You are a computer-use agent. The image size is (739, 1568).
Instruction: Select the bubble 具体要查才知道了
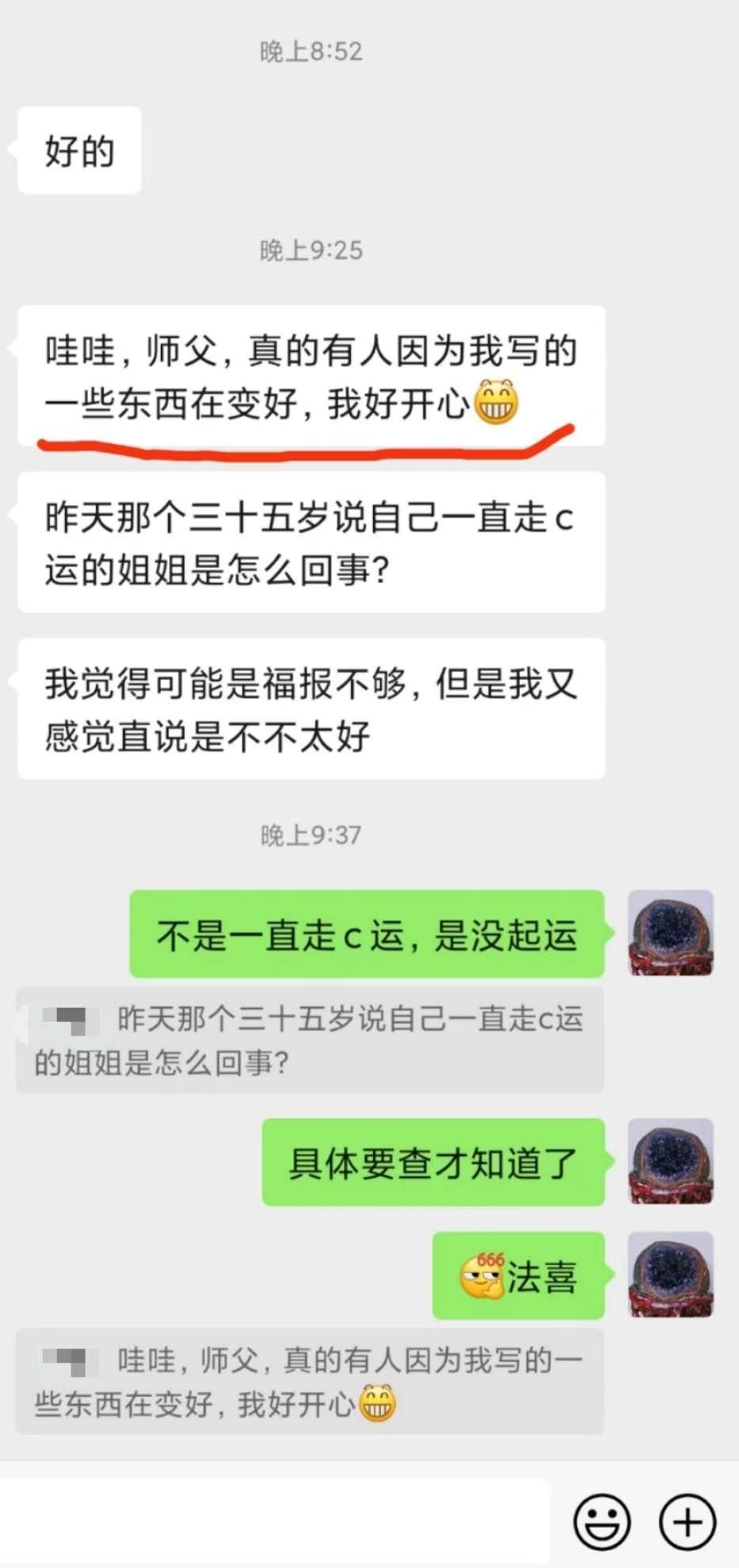(433, 1162)
